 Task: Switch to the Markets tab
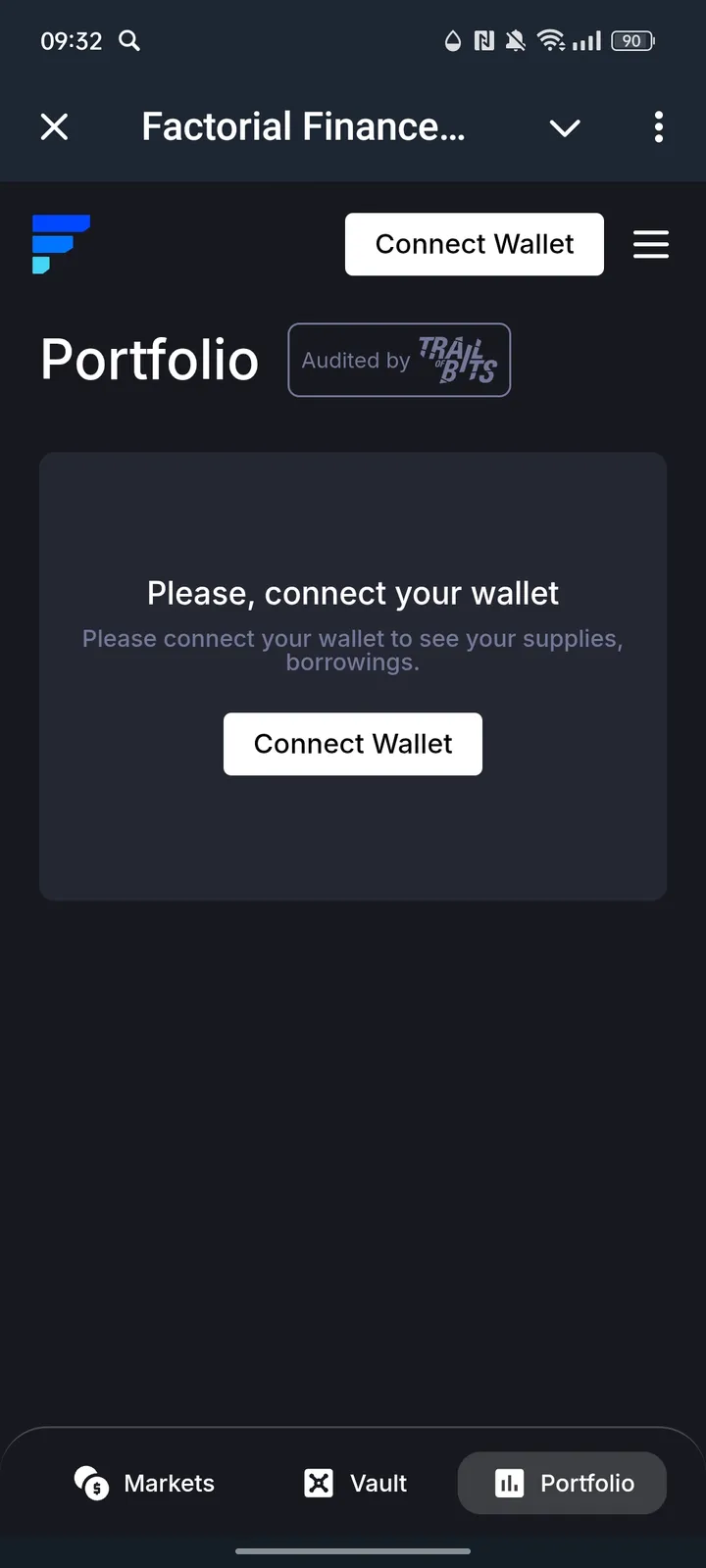[x=145, y=1483]
